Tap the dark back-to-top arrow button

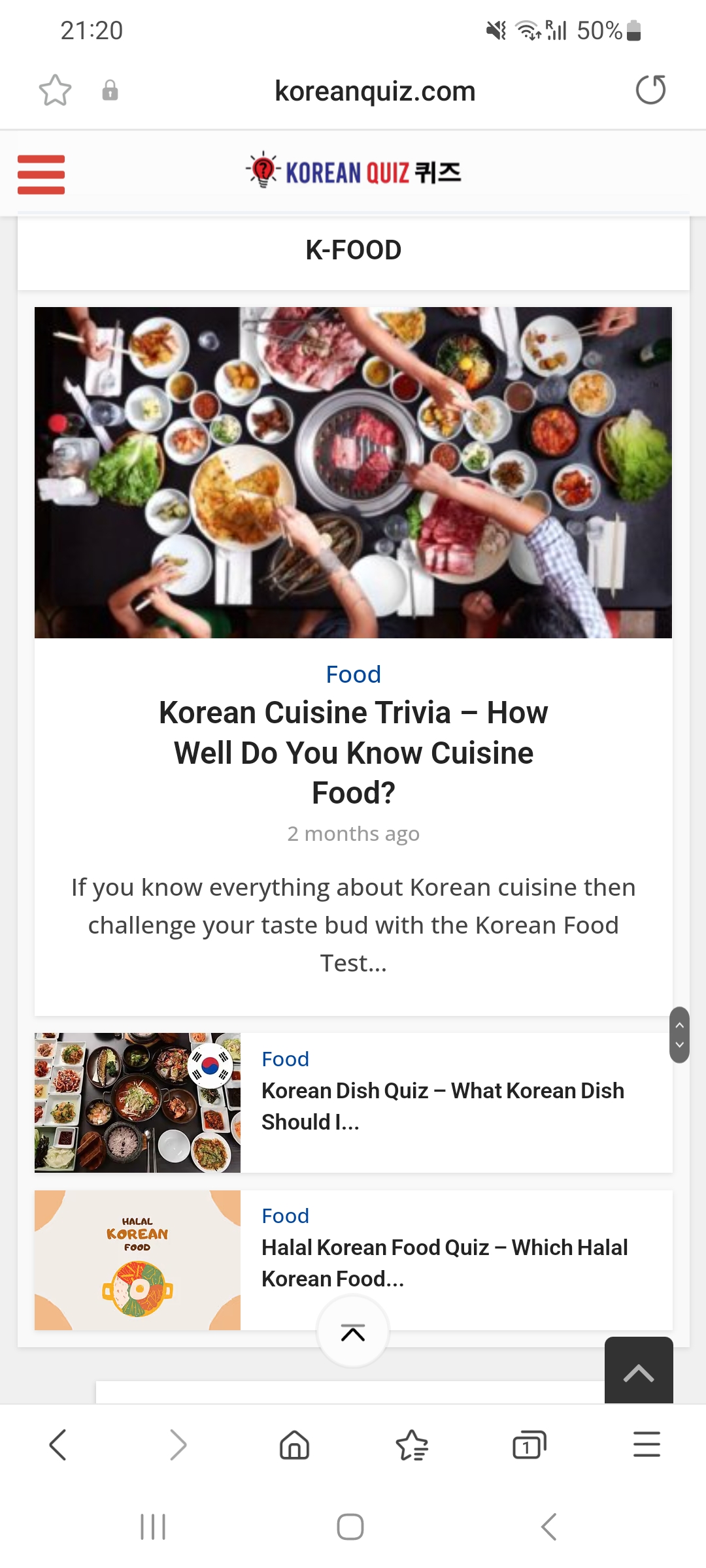(639, 1371)
